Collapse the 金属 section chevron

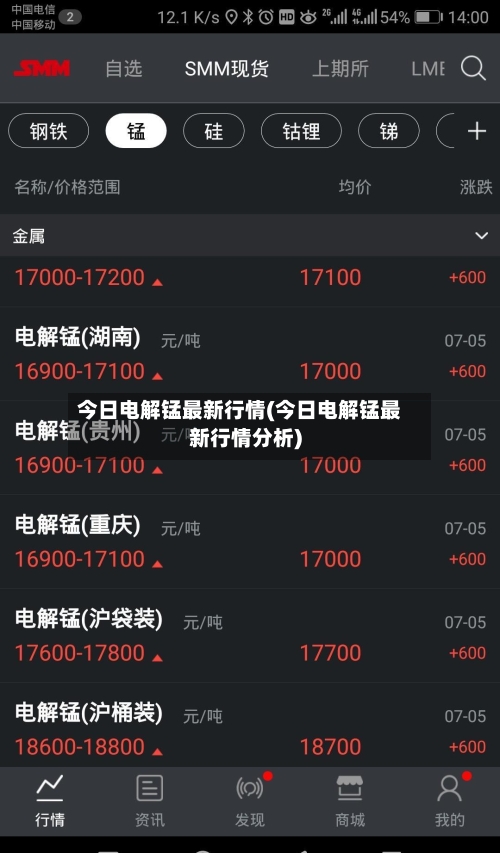pos(482,236)
